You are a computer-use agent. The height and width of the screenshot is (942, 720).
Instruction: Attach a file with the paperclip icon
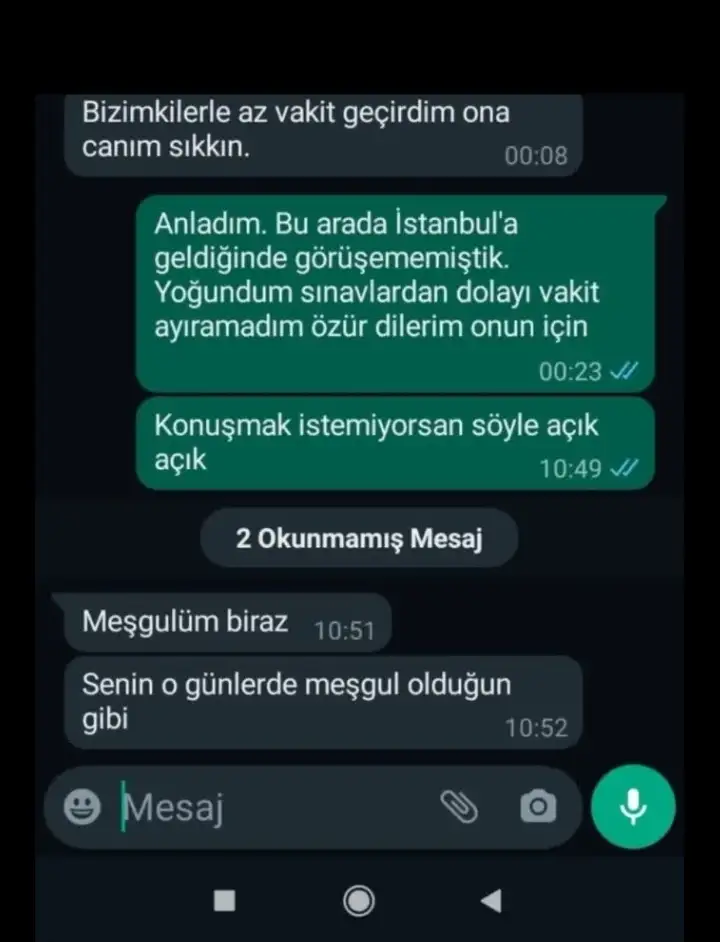click(x=459, y=807)
